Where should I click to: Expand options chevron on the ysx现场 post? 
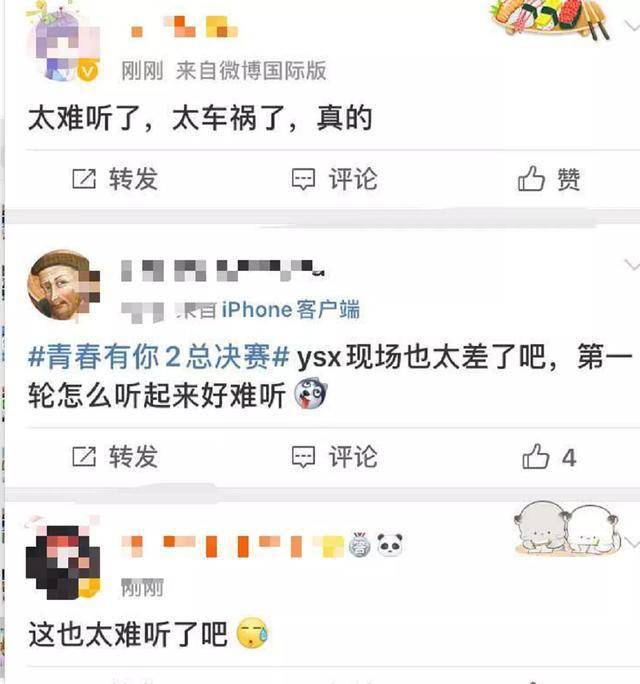[630, 264]
